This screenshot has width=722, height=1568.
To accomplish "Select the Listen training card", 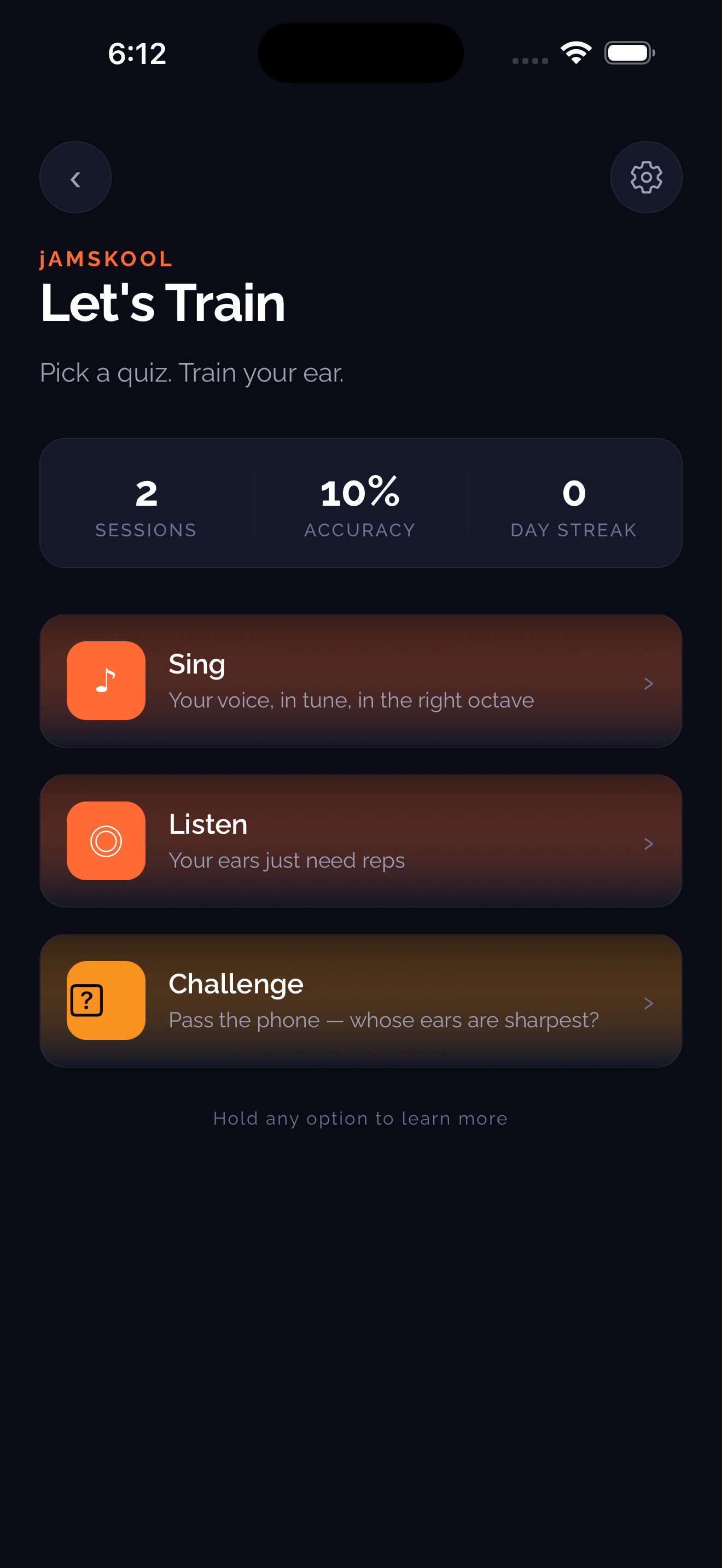I will pos(361,841).
